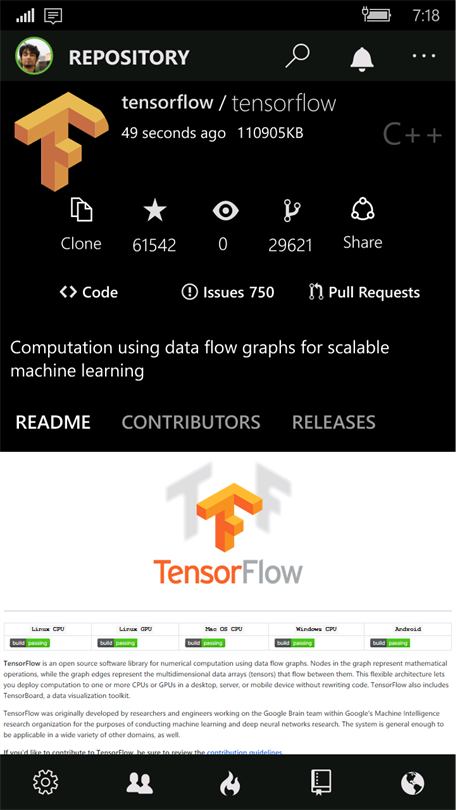Open the notifications bell
Image resolution: width=456 pixels, height=810 pixels.
[362, 57]
